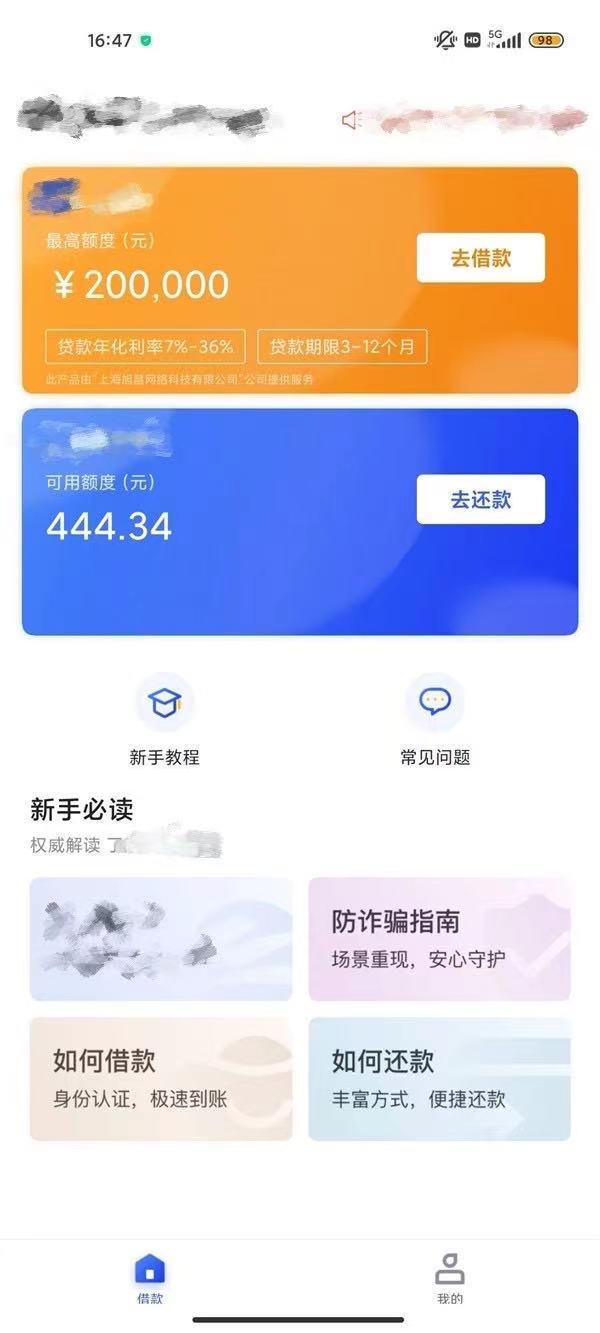Image resolution: width=600 pixels, height=1333 pixels.
Task: Open 新手教程 tutorial
Action: 164,720
